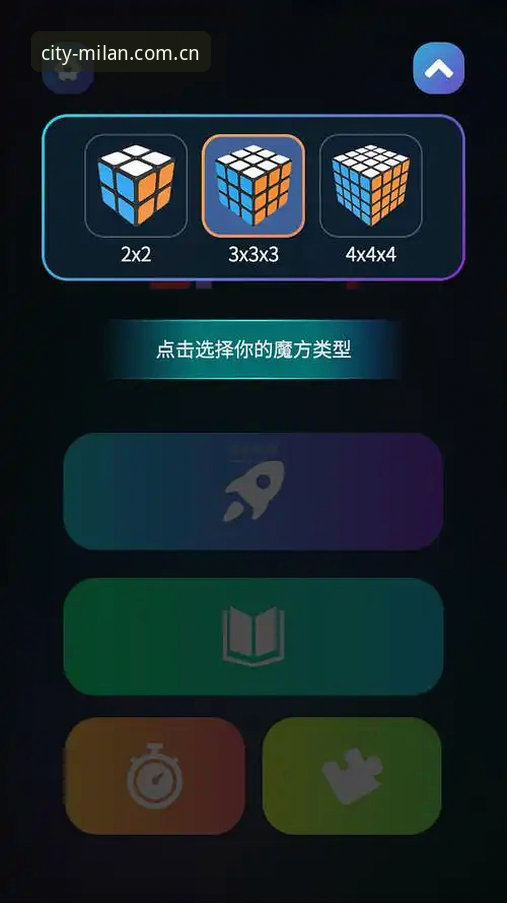The width and height of the screenshot is (507, 903).
Task: Open the book tutorial button
Action: (253, 636)
